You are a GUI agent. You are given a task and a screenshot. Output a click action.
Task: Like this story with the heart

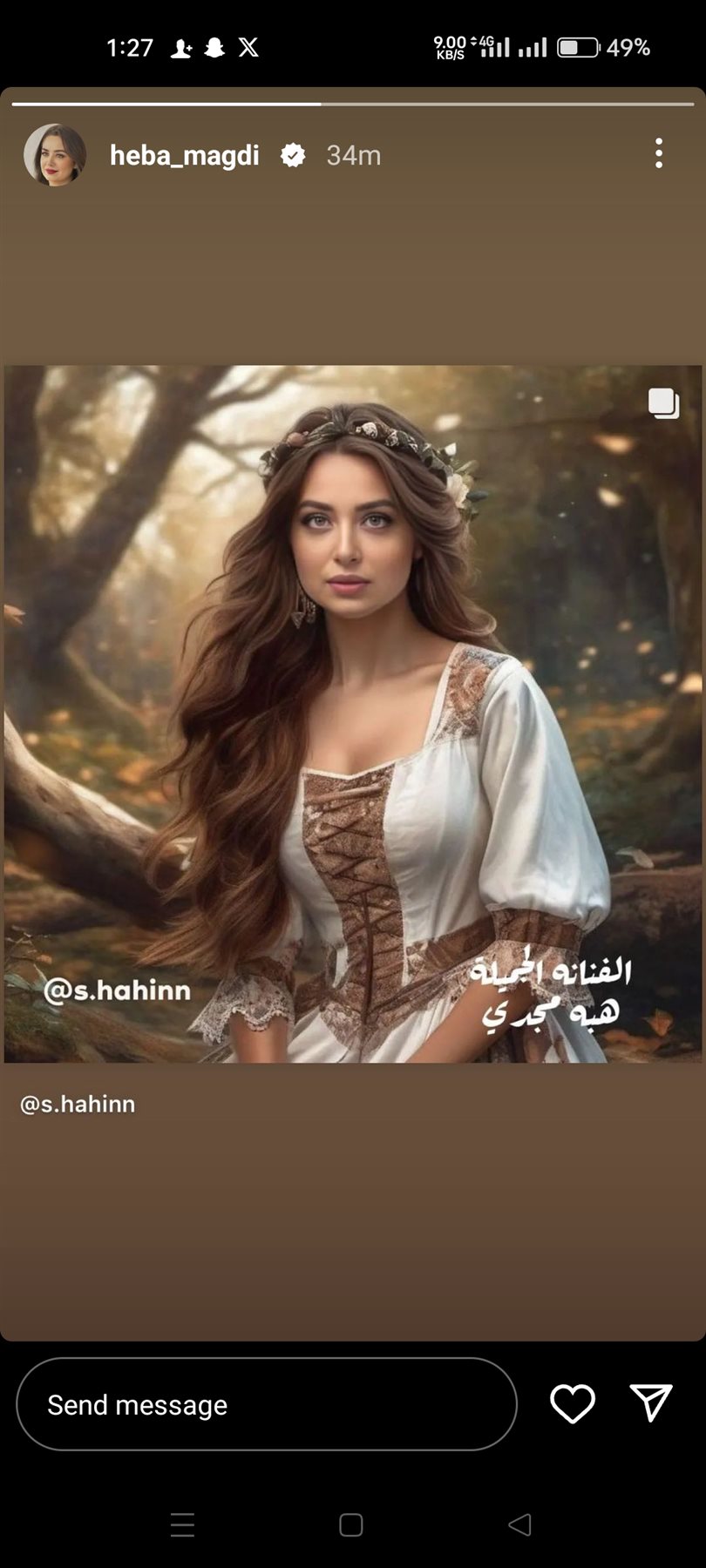pos(573,1403)
